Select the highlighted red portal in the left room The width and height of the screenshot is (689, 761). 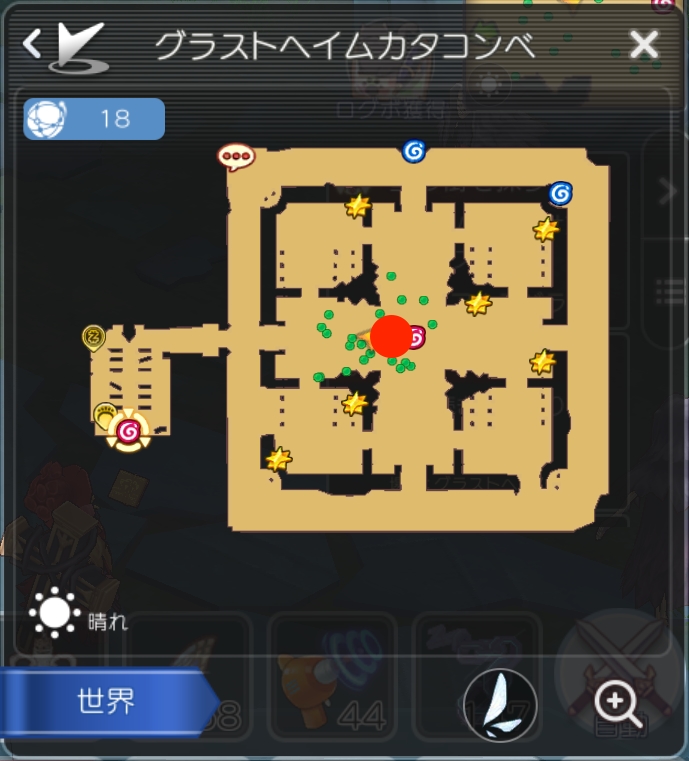pos(128,431)
